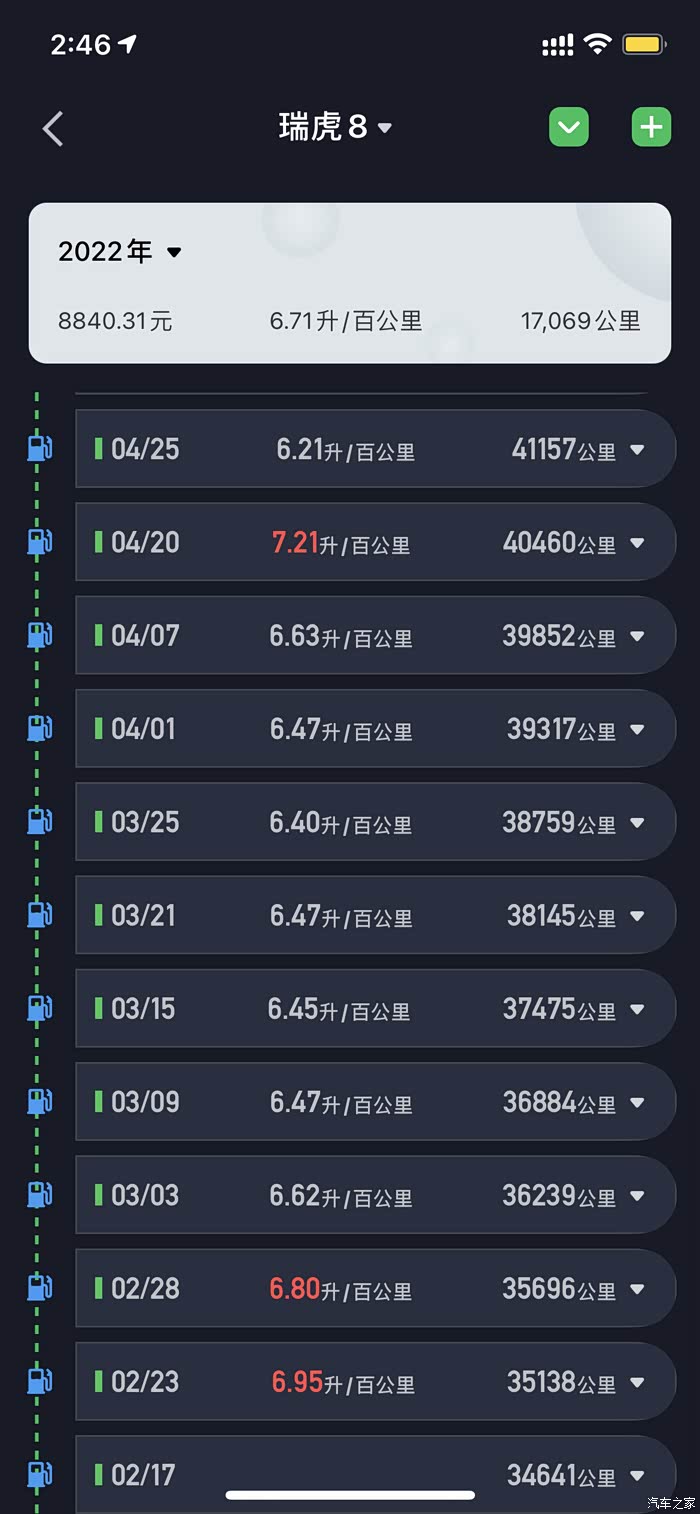Go back using the top-left arrow
Image resolution: width=700 pixels, height=1514 pixels.
coord(53,129)
